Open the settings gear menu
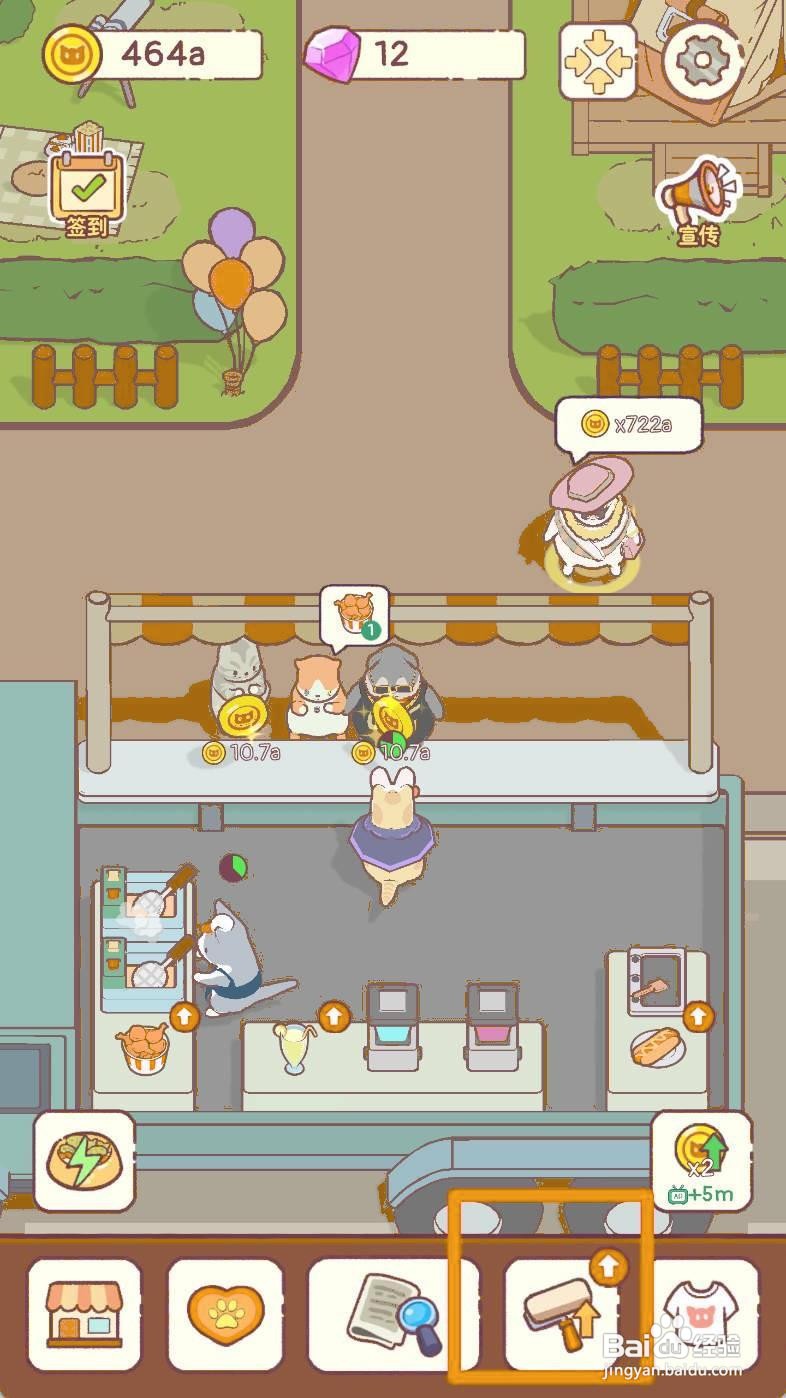 click(700, 62)
